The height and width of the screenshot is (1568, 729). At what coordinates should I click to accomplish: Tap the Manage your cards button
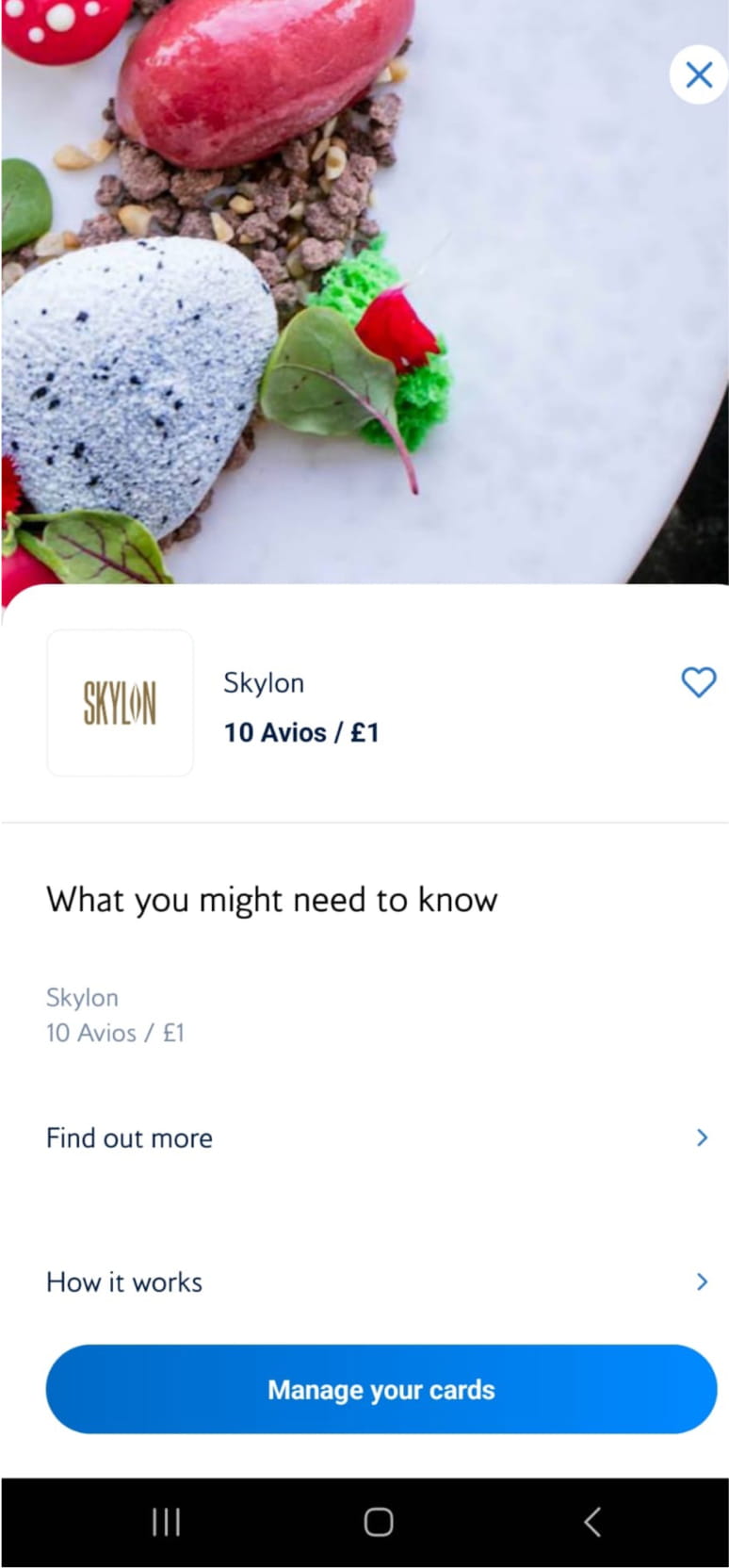coord(381,1390)
